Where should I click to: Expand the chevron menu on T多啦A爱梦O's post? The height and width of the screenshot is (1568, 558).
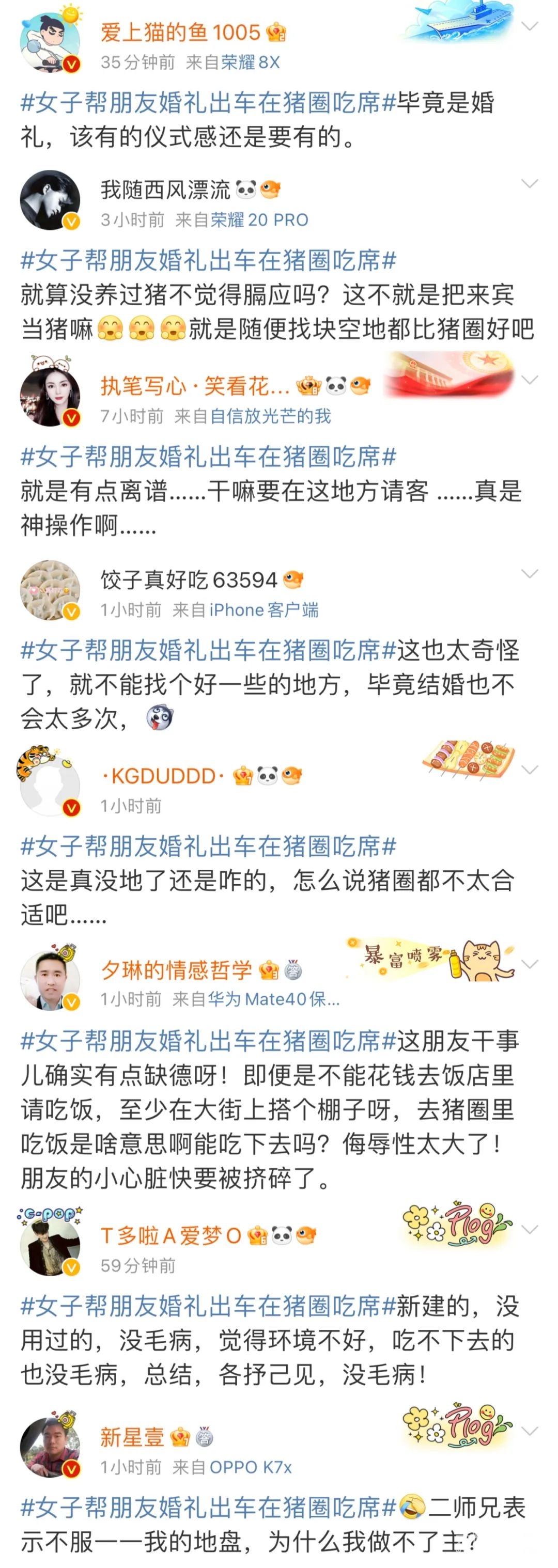click(530, 1230)
